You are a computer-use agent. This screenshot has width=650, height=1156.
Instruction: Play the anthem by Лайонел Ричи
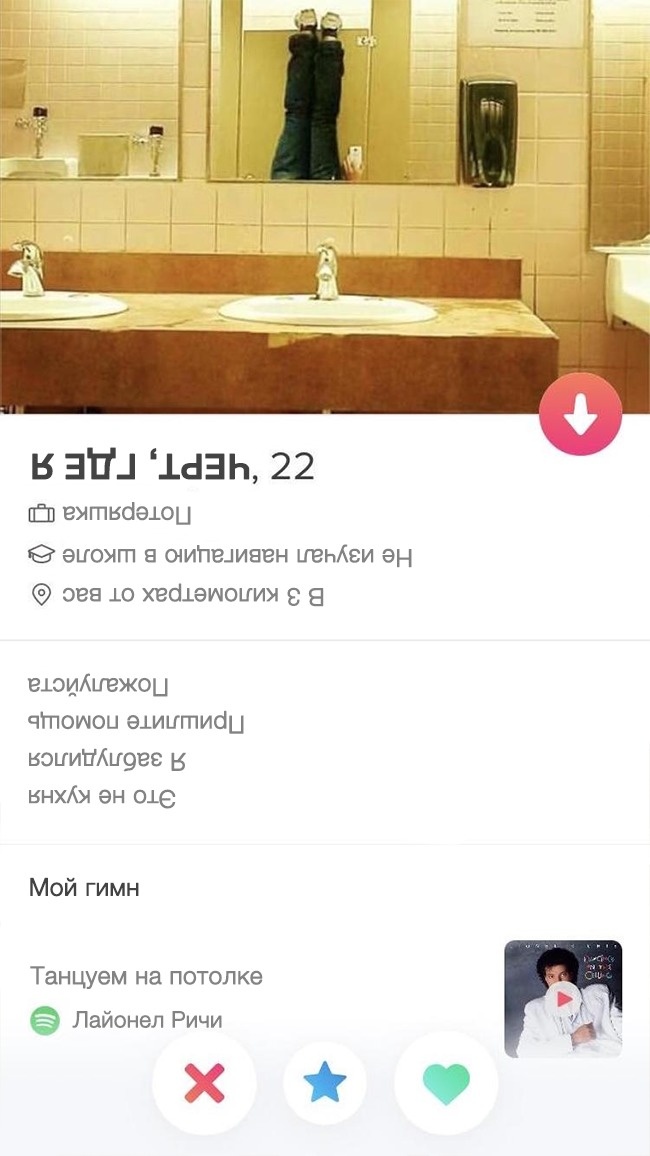[x=564, y=998]
